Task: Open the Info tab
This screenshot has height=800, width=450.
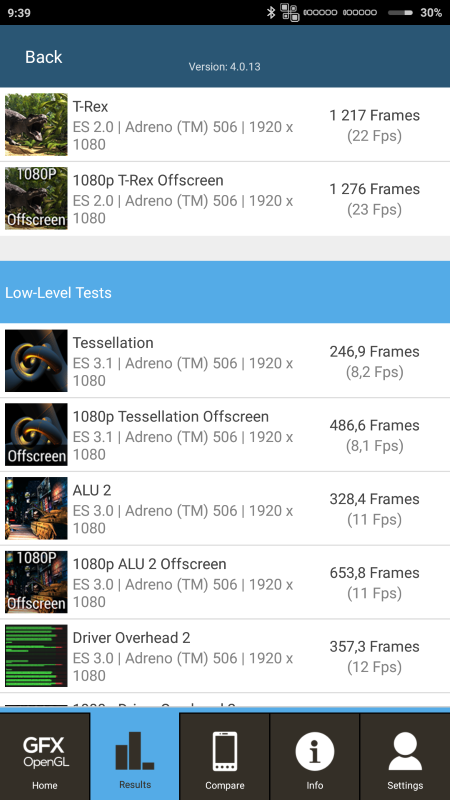Action: [315, 757]
